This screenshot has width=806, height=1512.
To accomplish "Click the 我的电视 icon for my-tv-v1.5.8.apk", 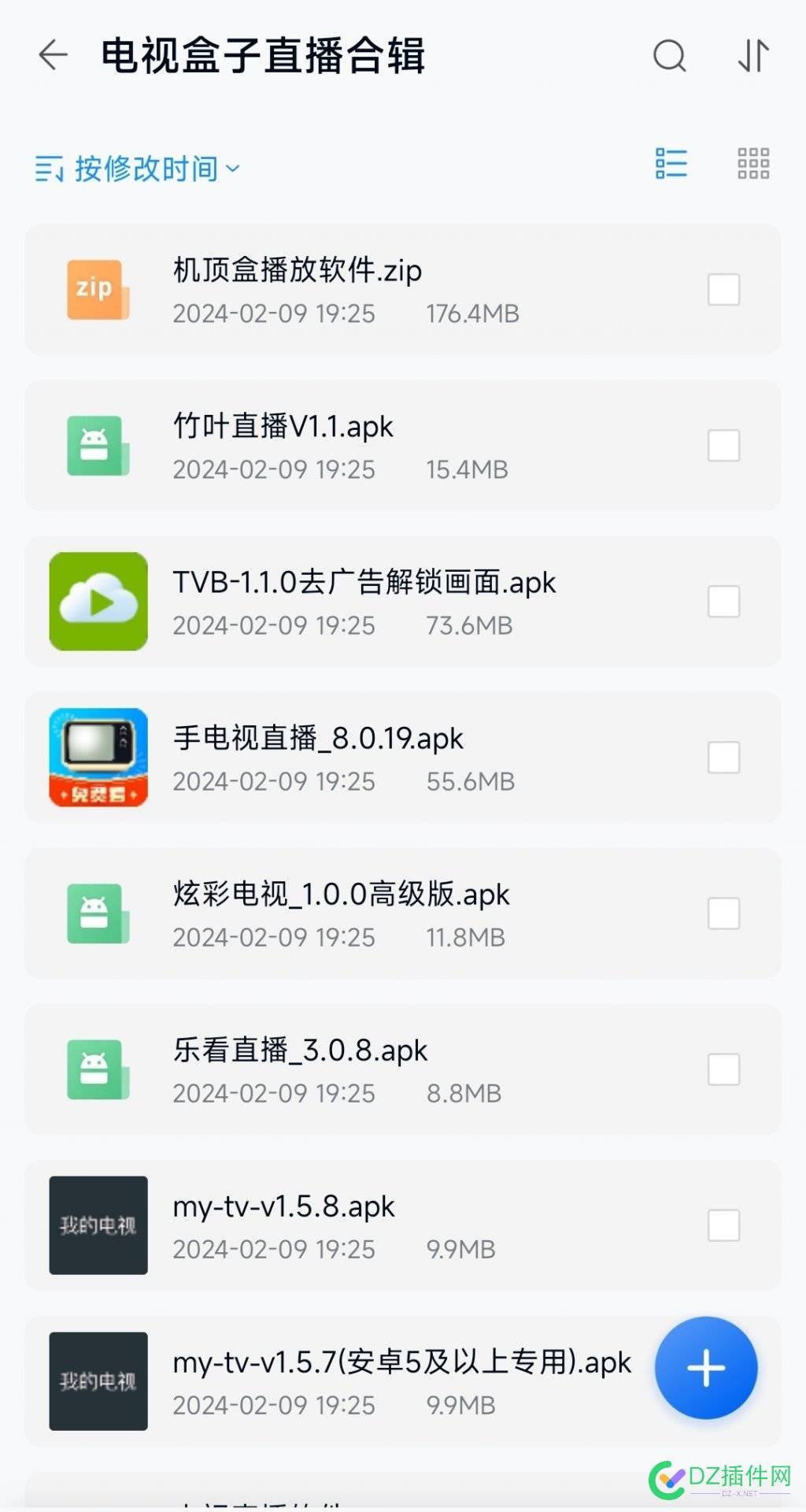I will 98,1226.
